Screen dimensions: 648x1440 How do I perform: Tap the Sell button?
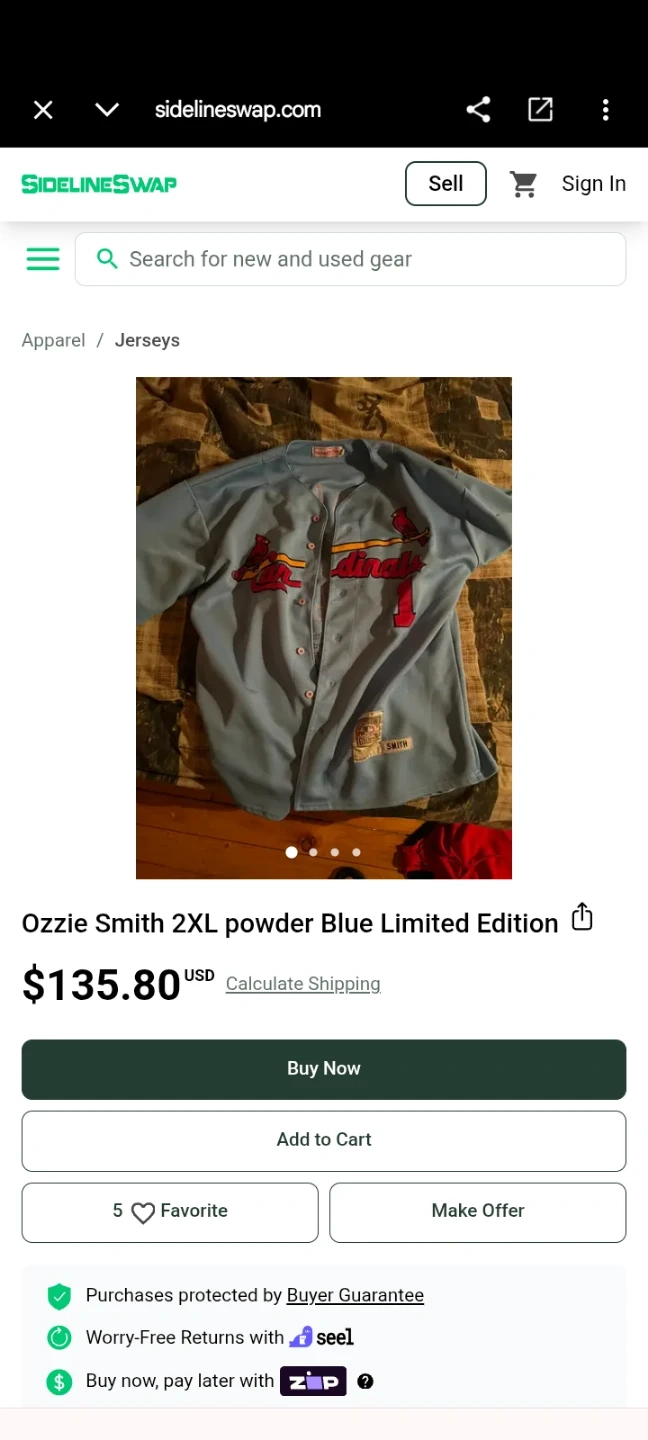pos(445,184)
